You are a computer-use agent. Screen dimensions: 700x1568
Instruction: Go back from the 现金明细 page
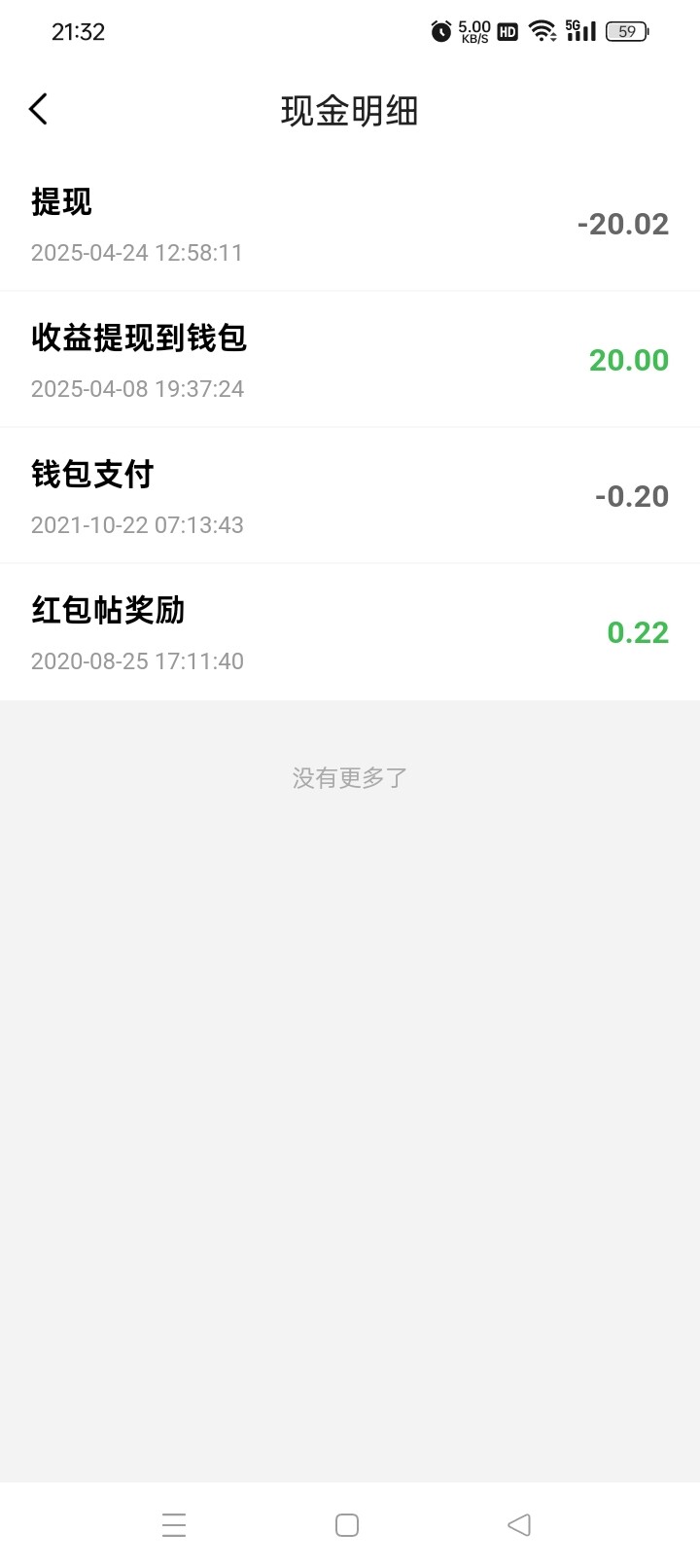point(39,109)
